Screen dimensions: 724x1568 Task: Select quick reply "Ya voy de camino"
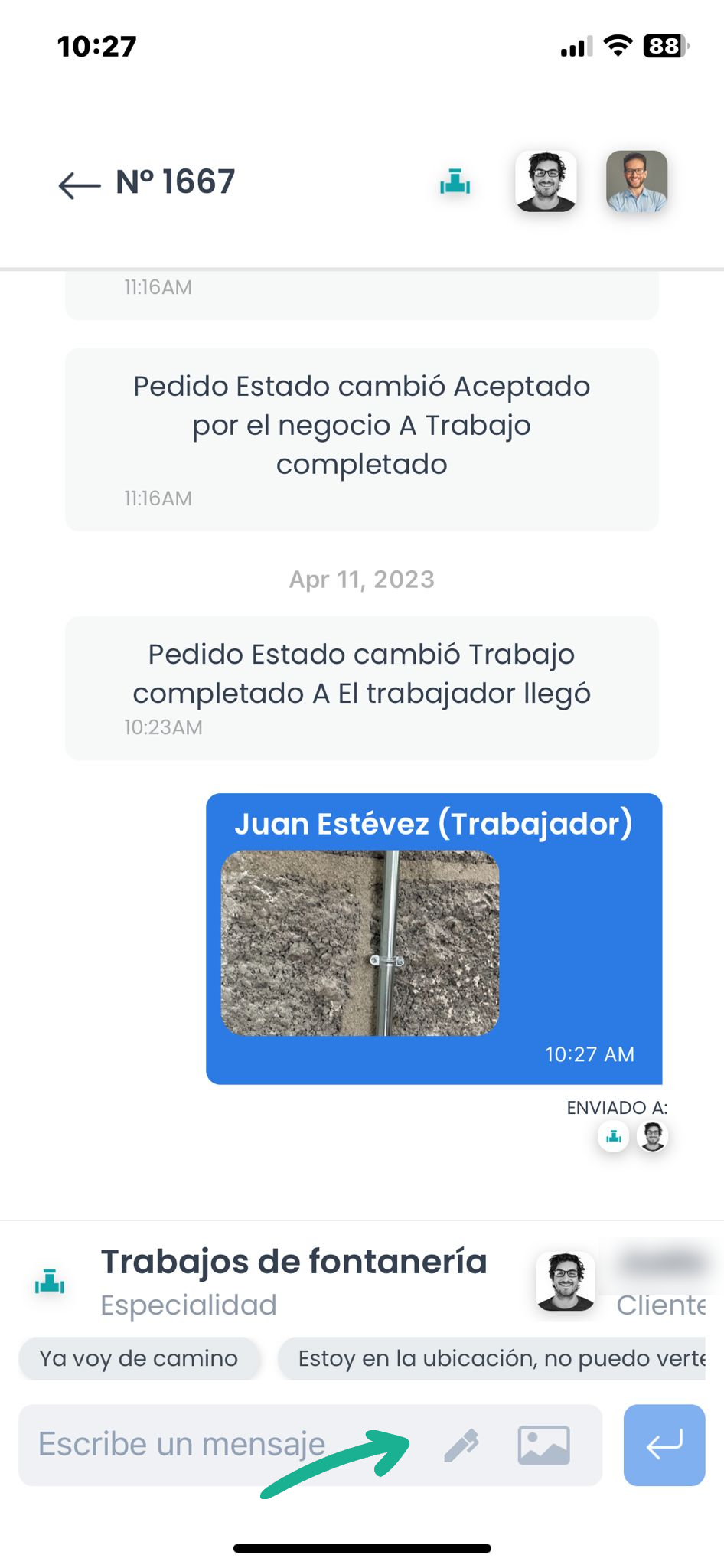[x=139, y=1358]
